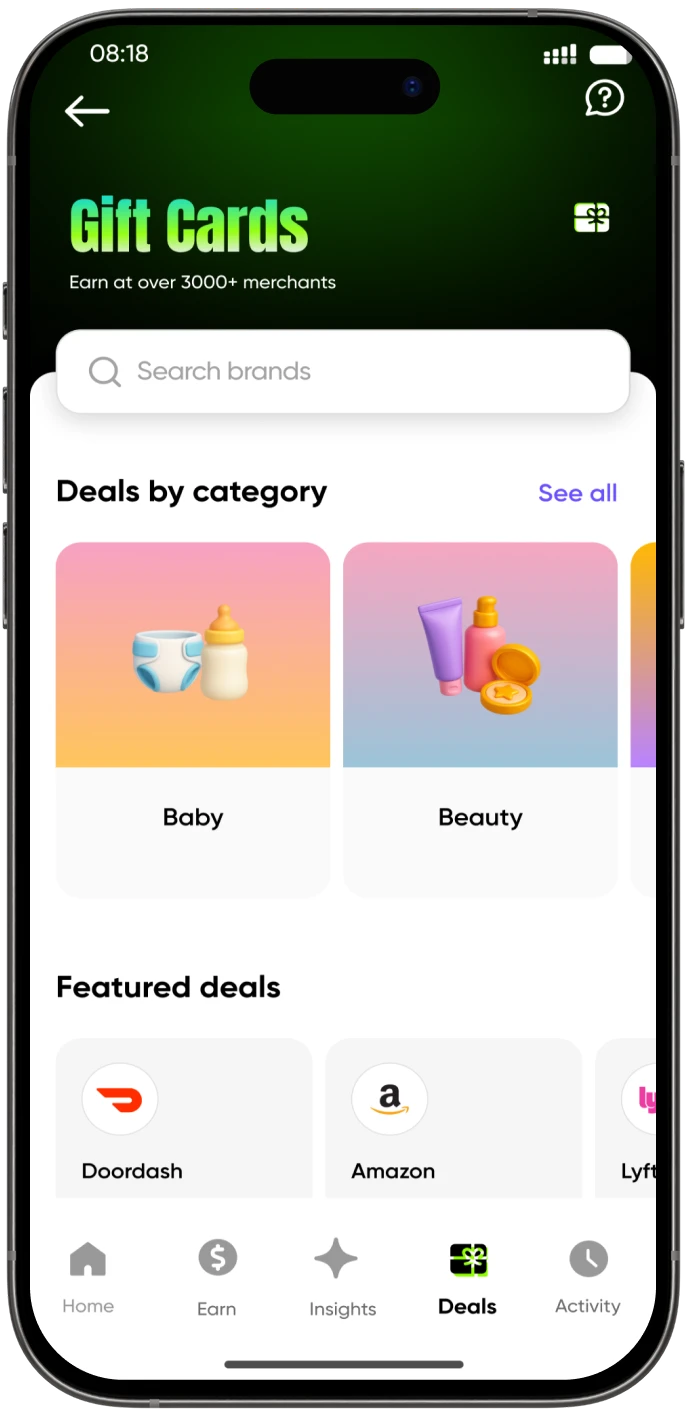Viewport: 688px width, 1416px height.
Task: Open the help chat icon
Action: coord(604,98)
